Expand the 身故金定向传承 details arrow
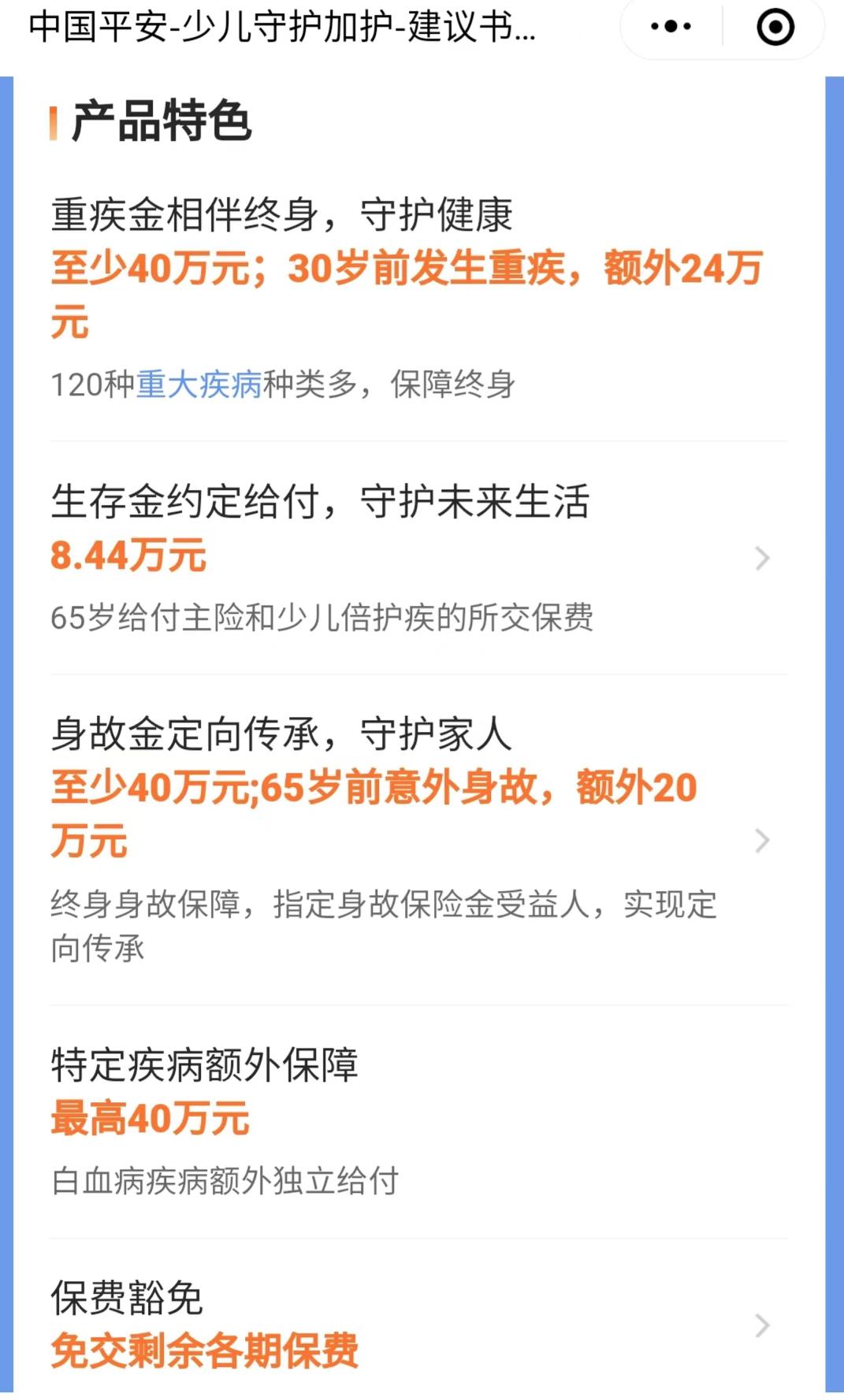 [760, 841]
